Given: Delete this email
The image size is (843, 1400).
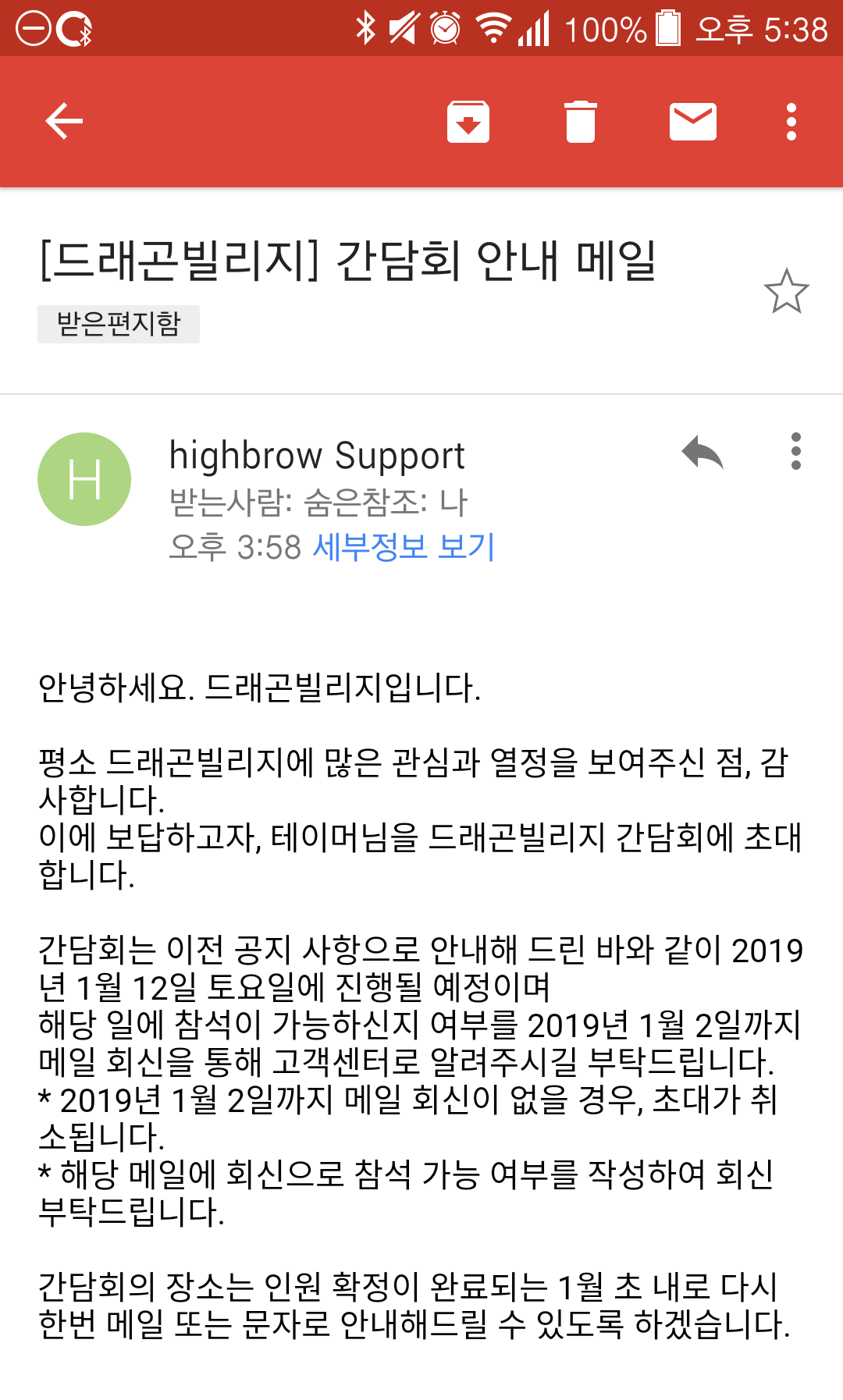Looking at the screenshot, I should tap(580, 122).
